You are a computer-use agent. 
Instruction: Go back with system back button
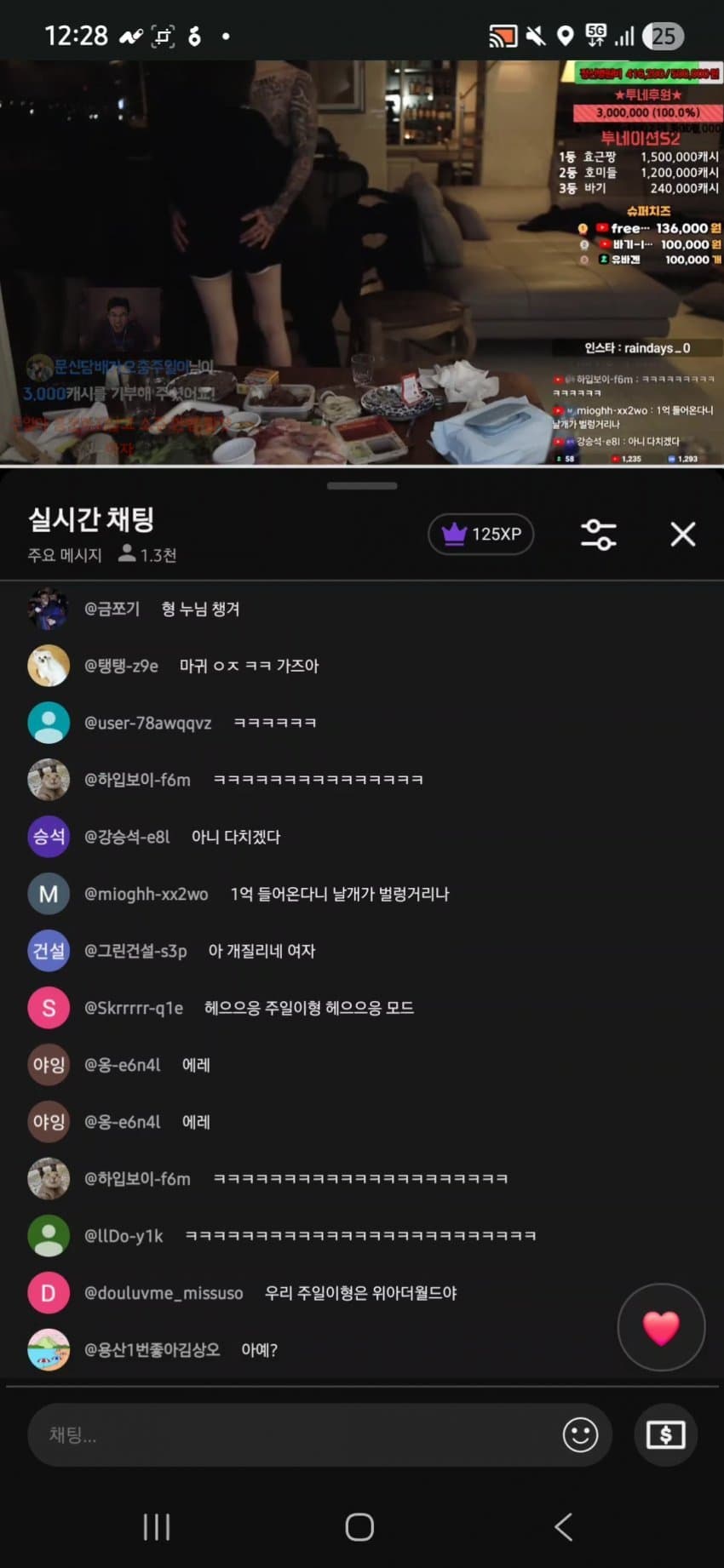click(563, 1527)
